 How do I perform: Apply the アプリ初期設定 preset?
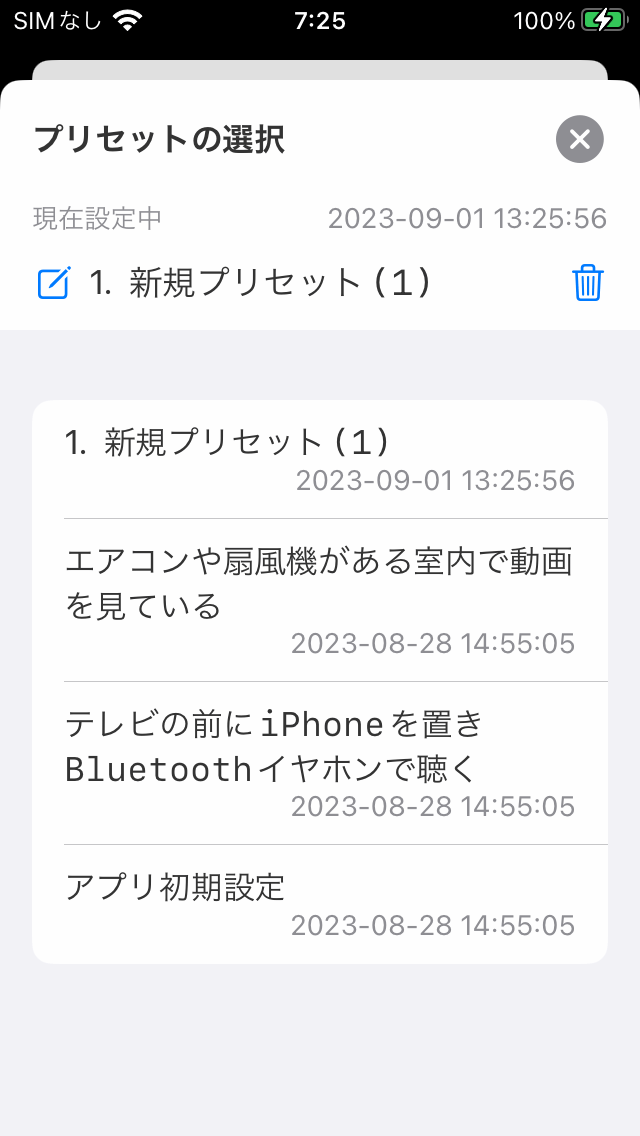click(320, 904)
